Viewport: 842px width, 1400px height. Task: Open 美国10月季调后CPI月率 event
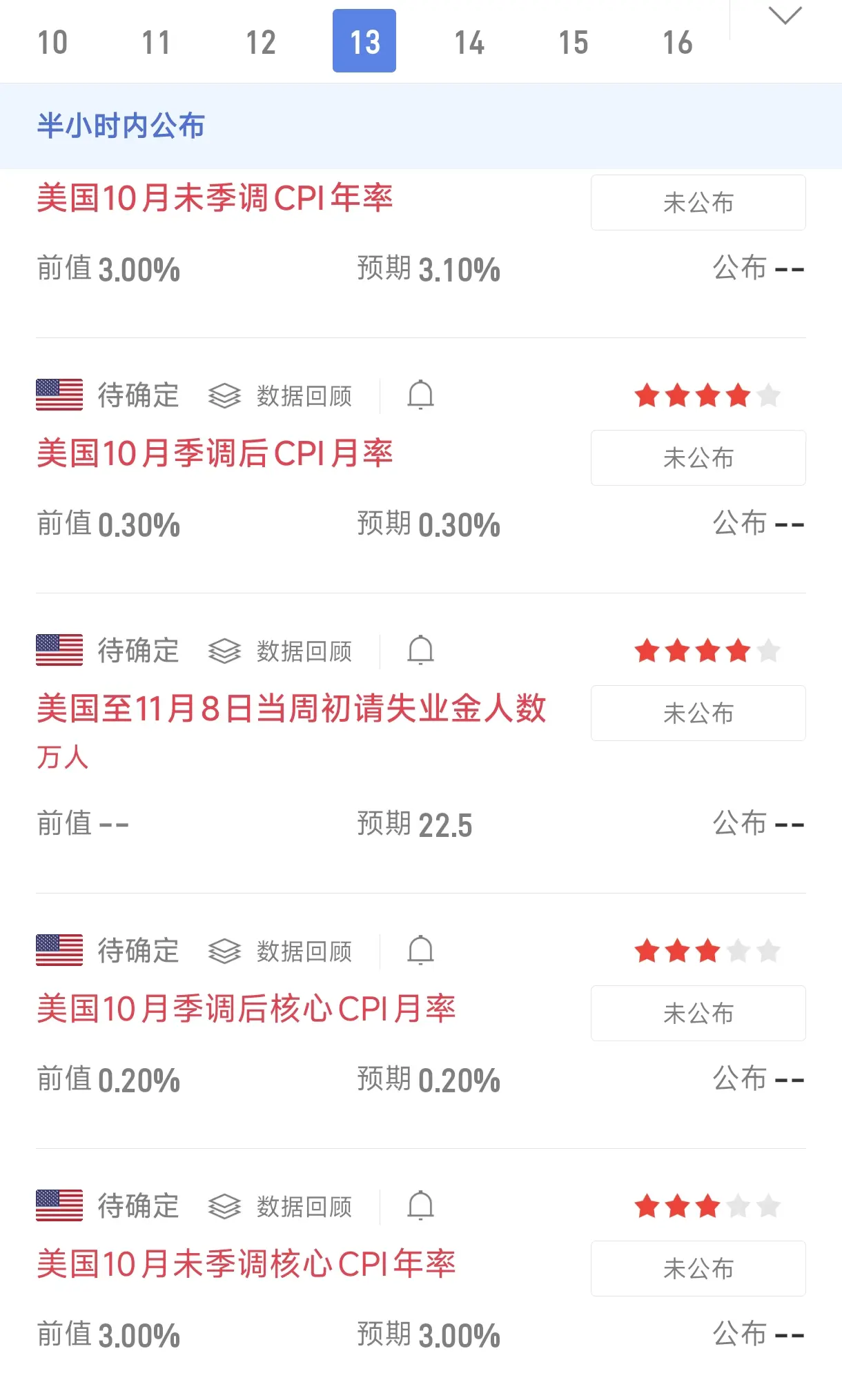point(215,454)
